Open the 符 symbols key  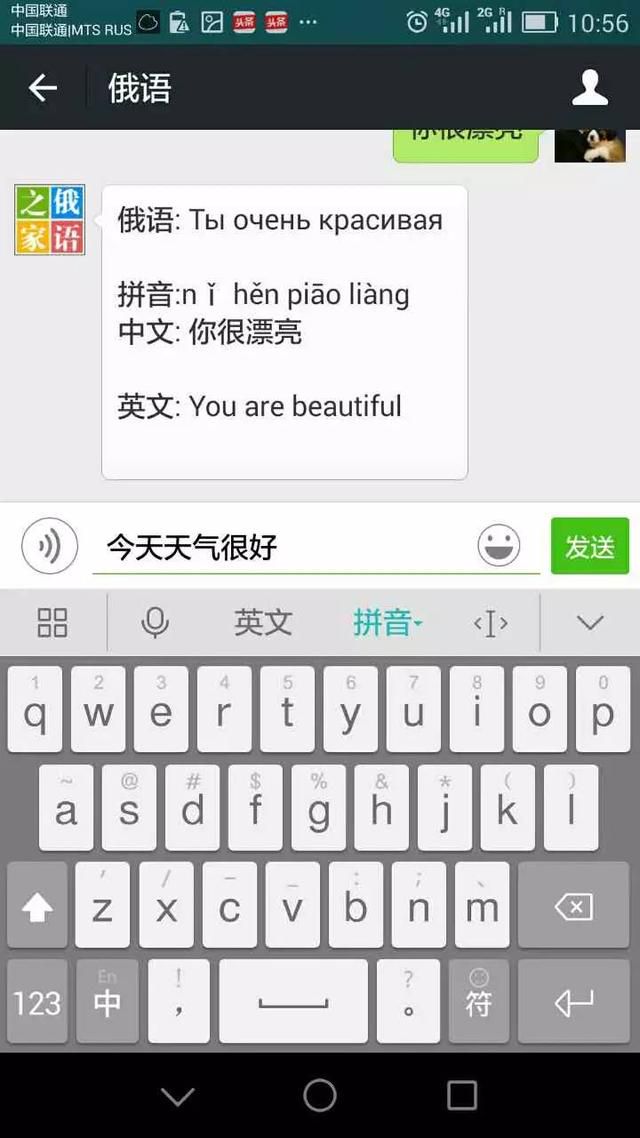479,1002
